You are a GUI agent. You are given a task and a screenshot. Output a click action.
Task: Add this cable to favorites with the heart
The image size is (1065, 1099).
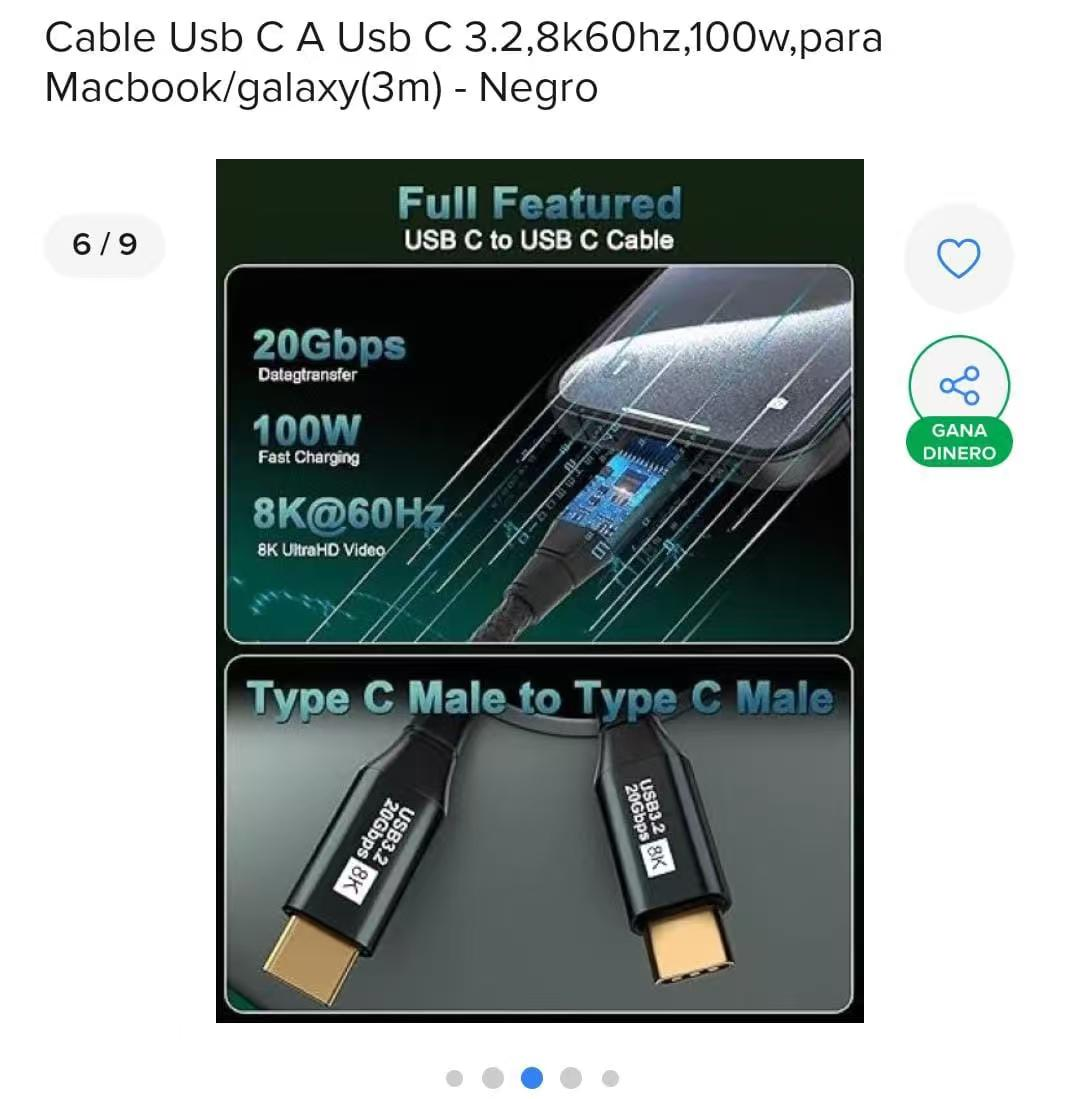pos(958,259)
